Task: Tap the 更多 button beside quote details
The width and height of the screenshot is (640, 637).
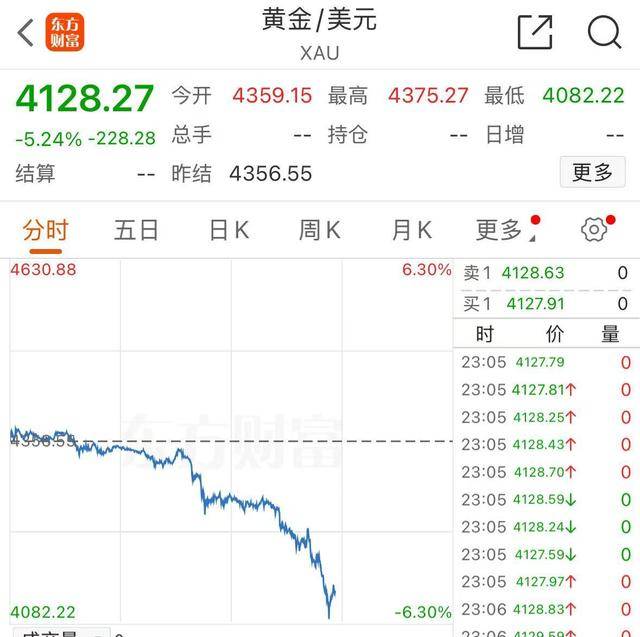Action: (592, 172)
